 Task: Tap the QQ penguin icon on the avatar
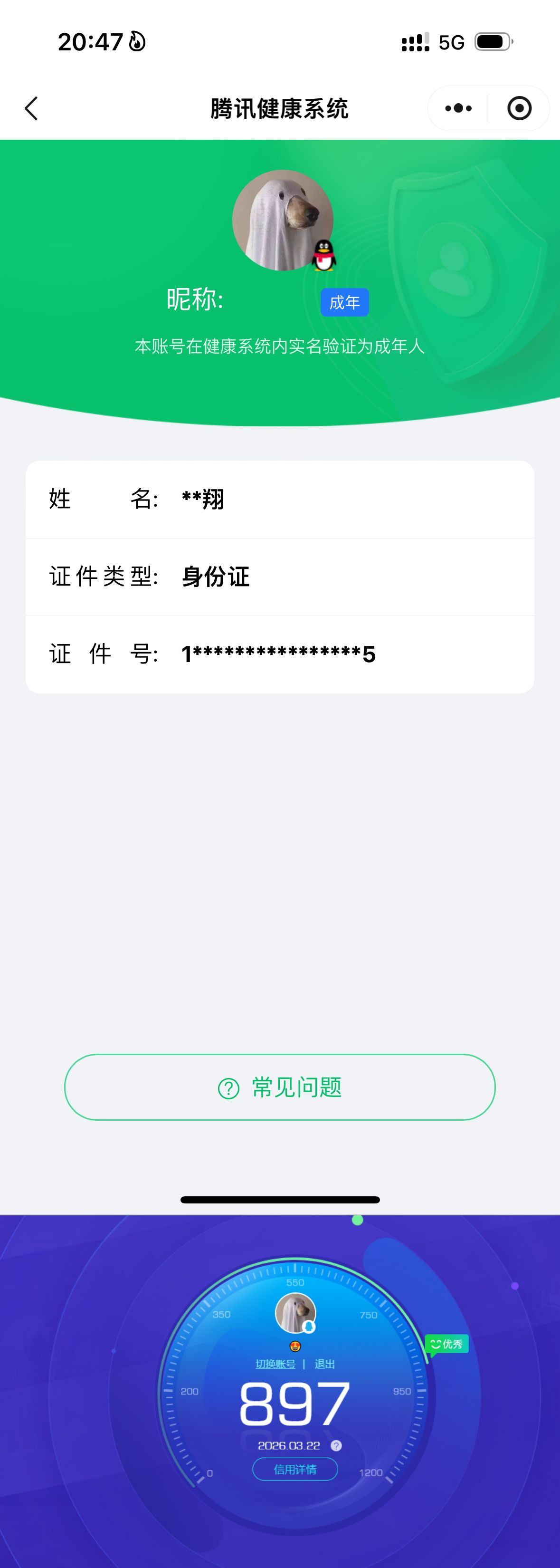coord(324,256)
